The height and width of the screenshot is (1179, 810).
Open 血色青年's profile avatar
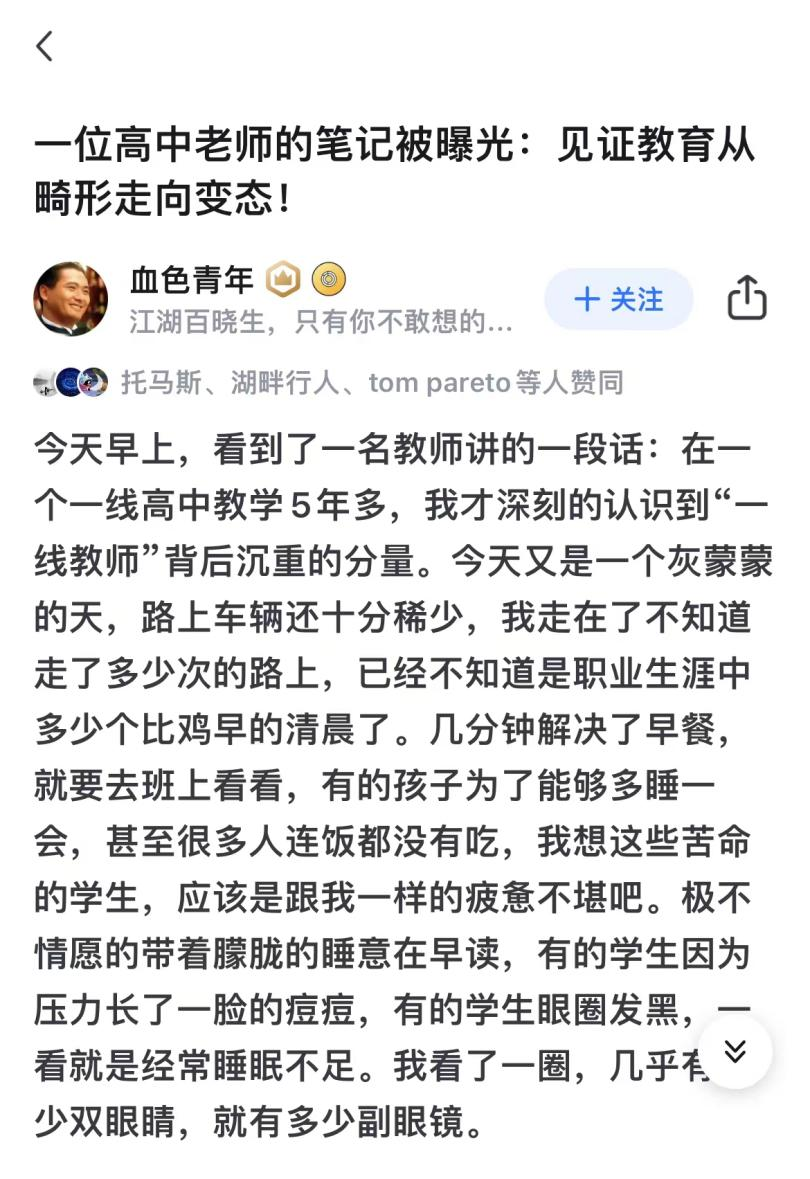point(71,298)
